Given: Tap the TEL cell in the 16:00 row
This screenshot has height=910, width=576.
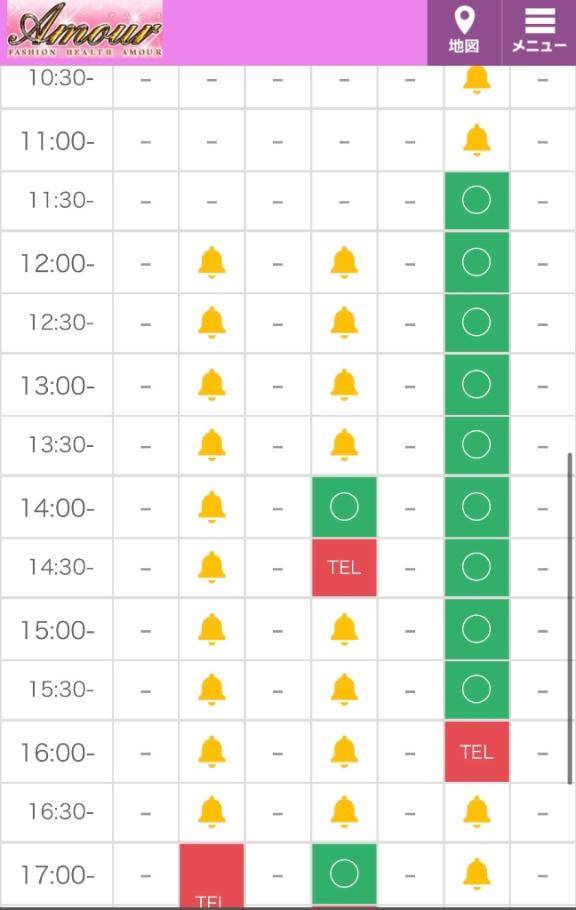Looking at the screenshot, I should [477, 752].
